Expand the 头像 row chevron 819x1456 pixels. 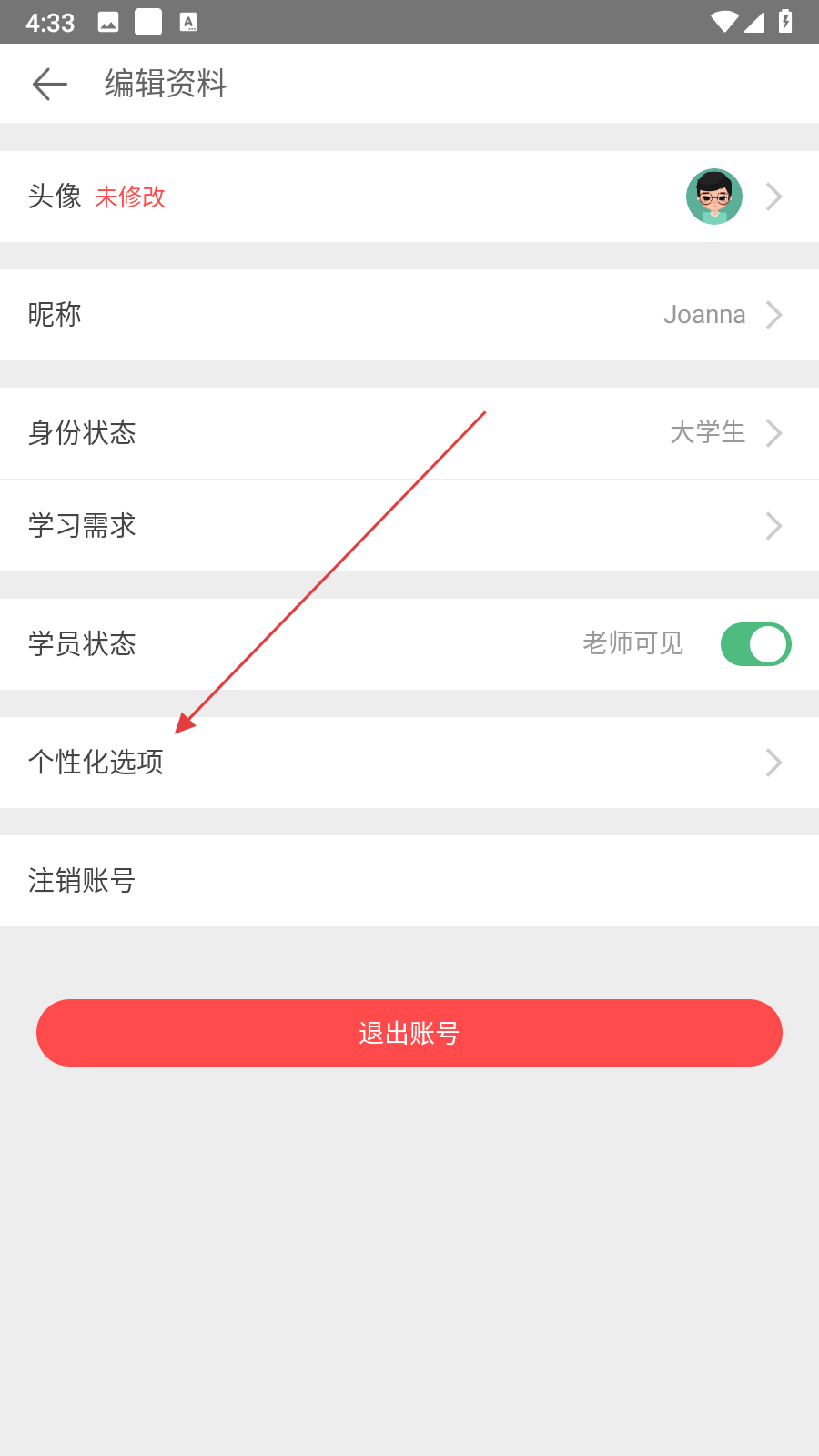(x=773, y=196)
